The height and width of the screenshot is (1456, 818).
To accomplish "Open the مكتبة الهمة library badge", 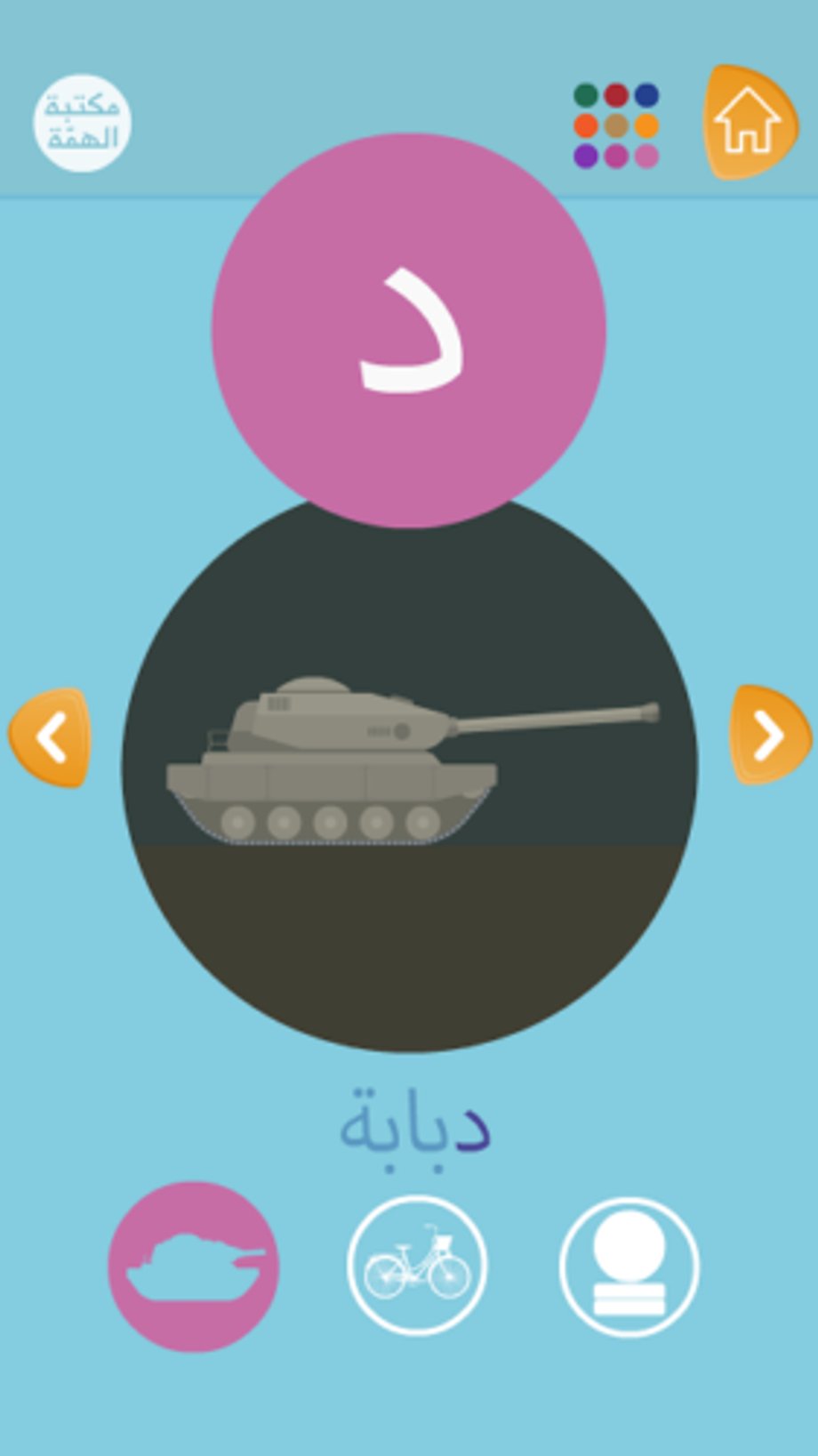I will pos(82,124).
